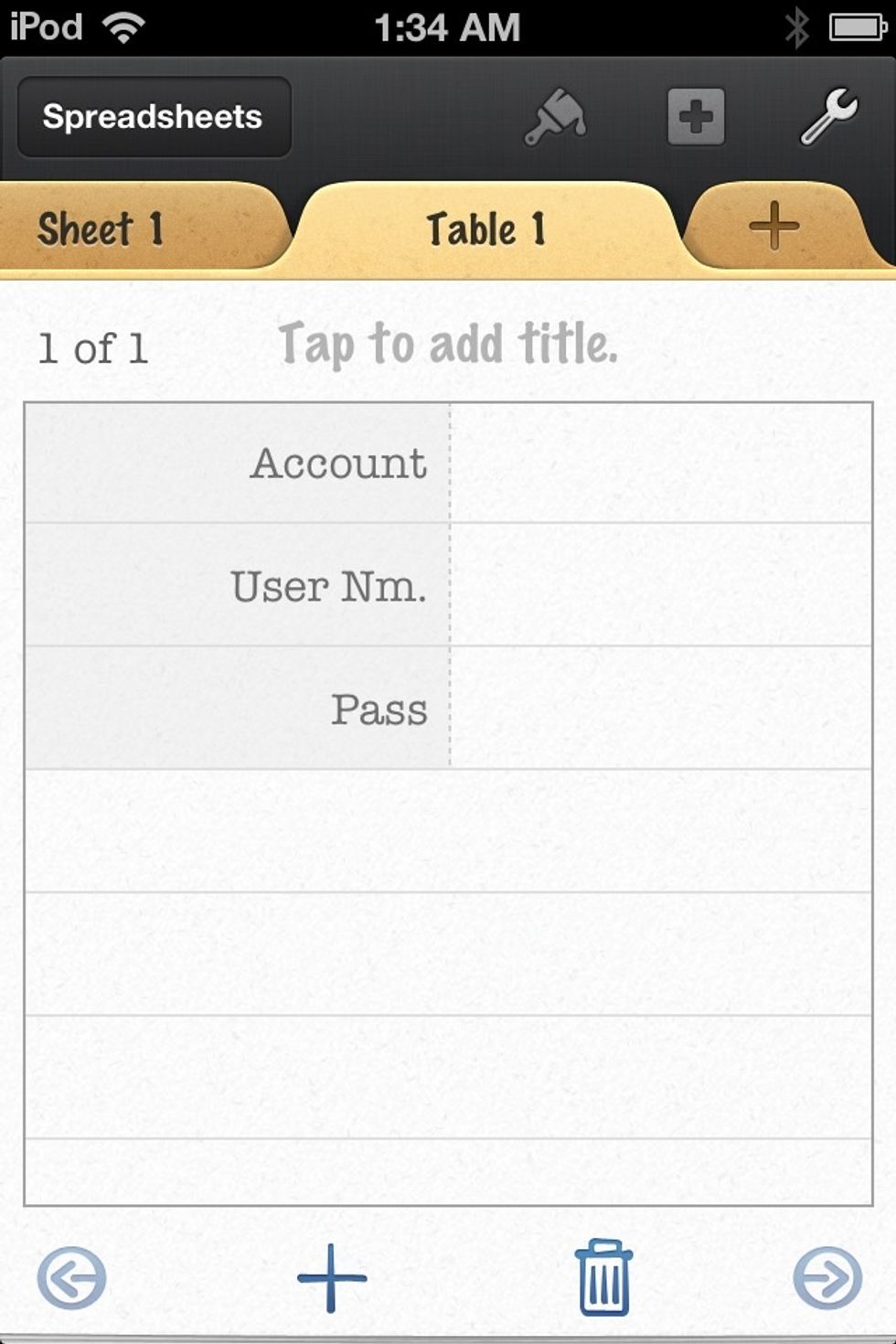Go to the previous record arrow
This screenshot has height=1344, width=896.
71,1277
